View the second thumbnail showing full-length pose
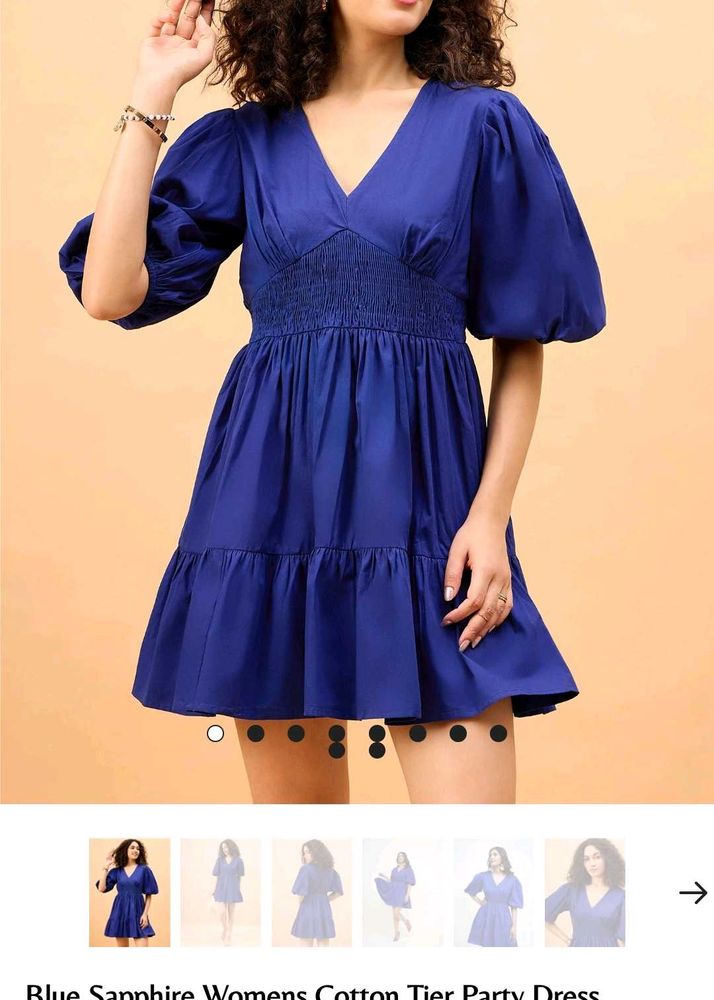This screenshot has height=1000, width=714. [221, 892]
